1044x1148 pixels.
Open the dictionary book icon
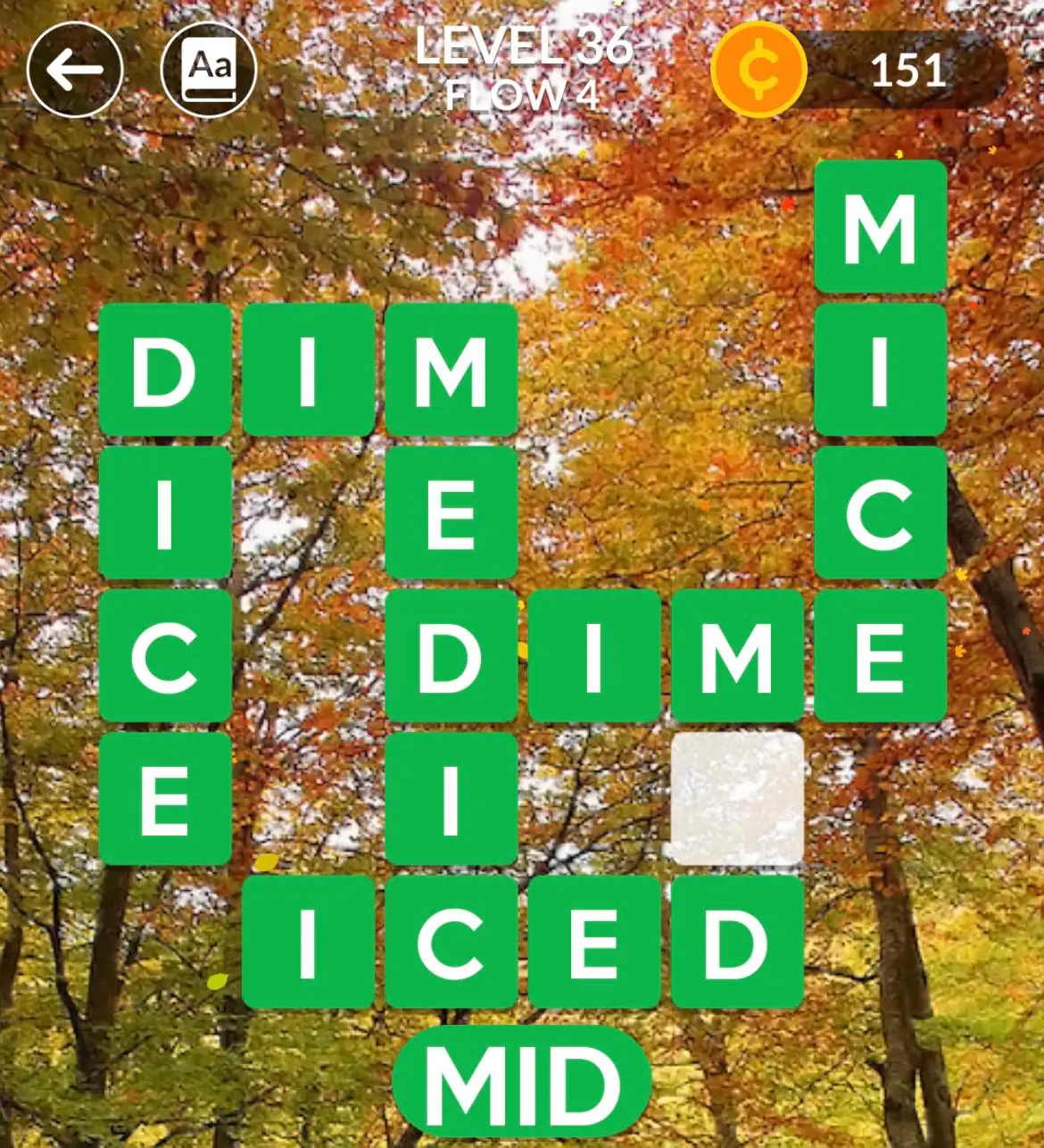pos(210,70)
